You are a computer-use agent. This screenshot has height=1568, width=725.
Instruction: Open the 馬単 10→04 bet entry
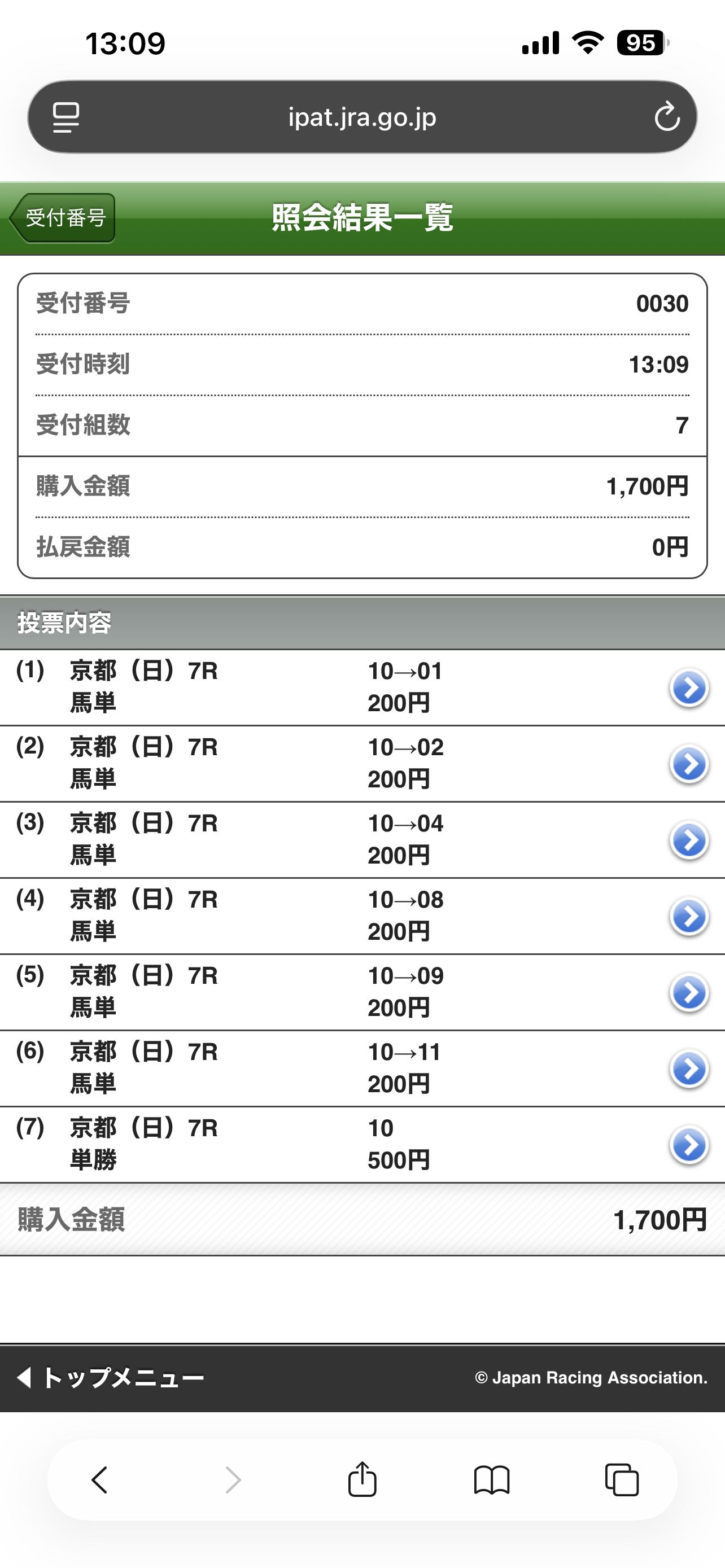(x=688, y=840)
